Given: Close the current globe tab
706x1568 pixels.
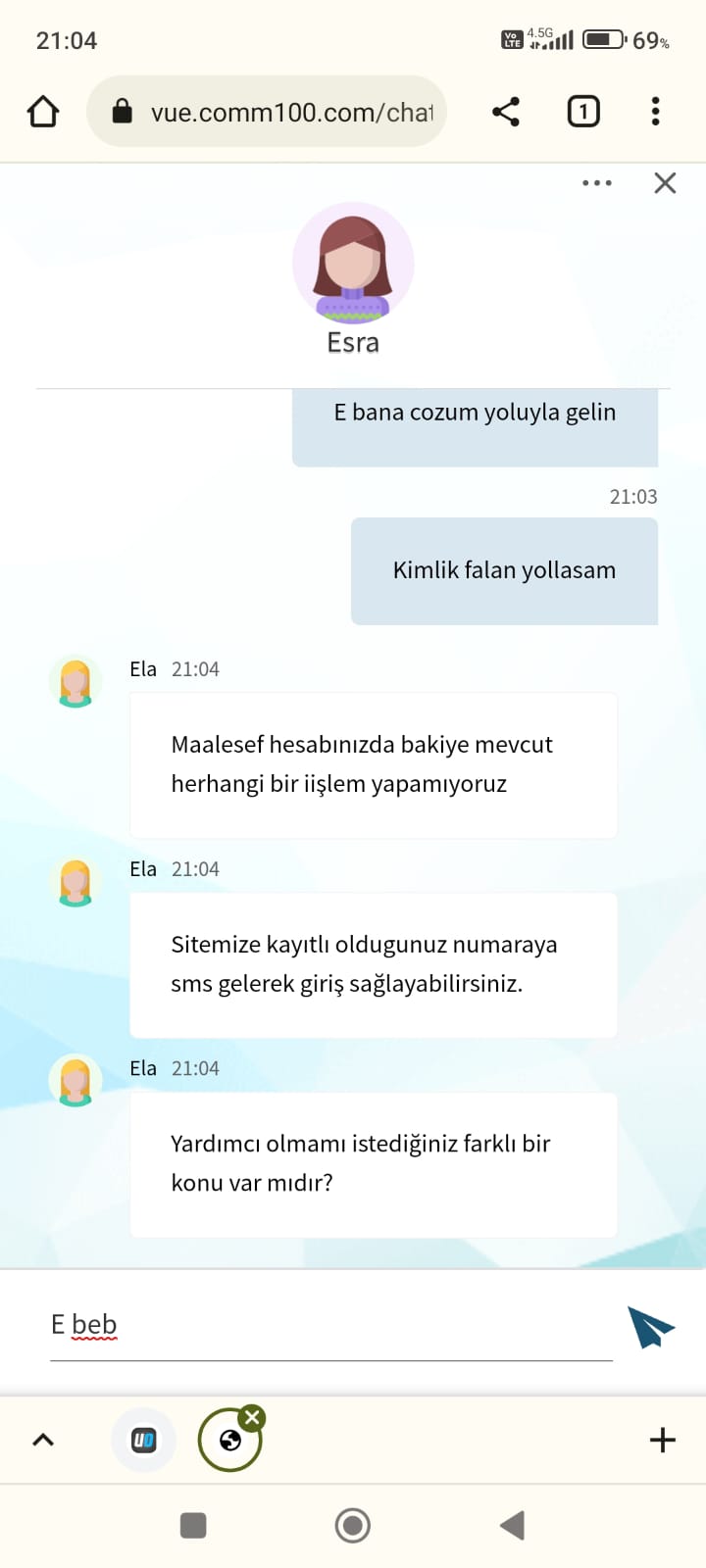Looking at the screenshot, I should coord(253,1417).
